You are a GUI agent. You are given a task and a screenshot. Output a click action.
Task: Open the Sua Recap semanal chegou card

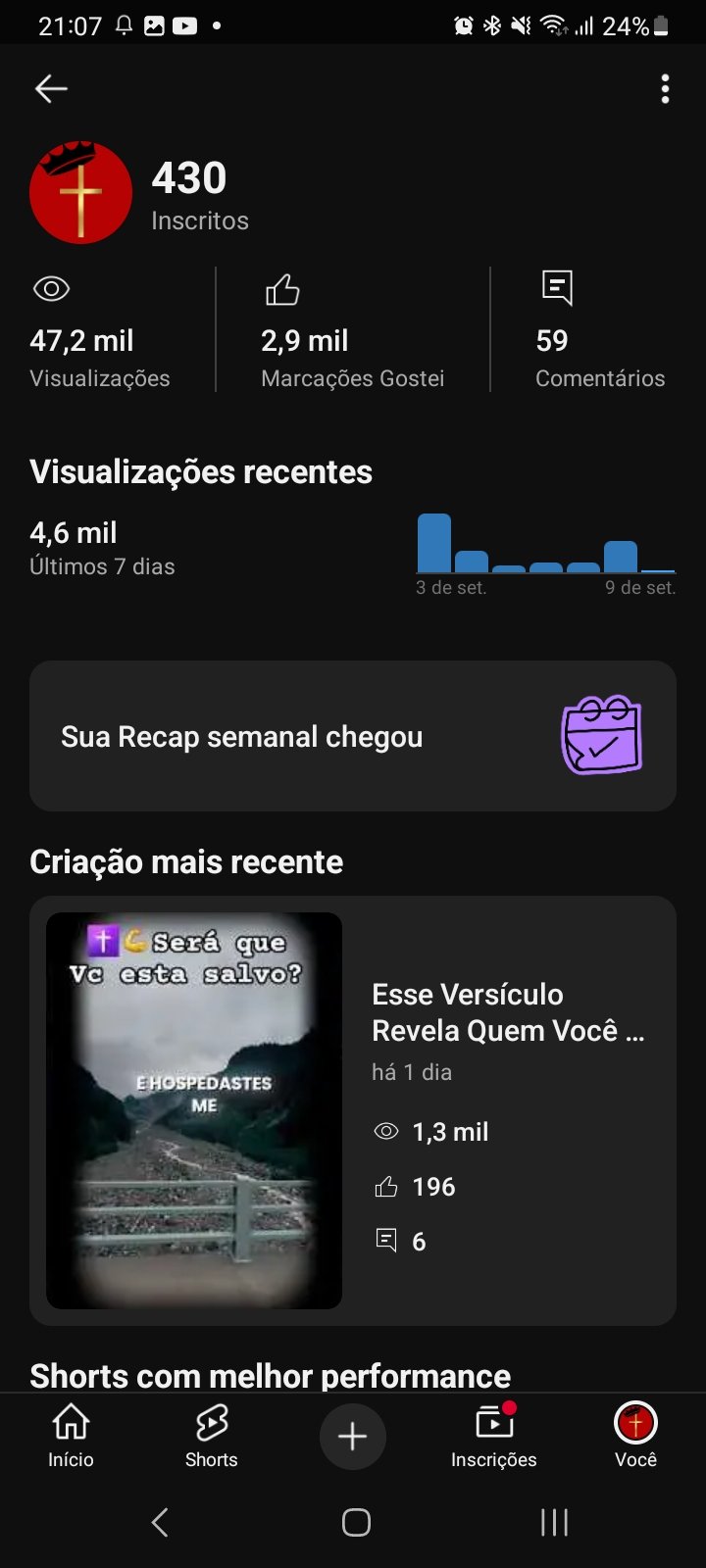[x=353, y=736]
